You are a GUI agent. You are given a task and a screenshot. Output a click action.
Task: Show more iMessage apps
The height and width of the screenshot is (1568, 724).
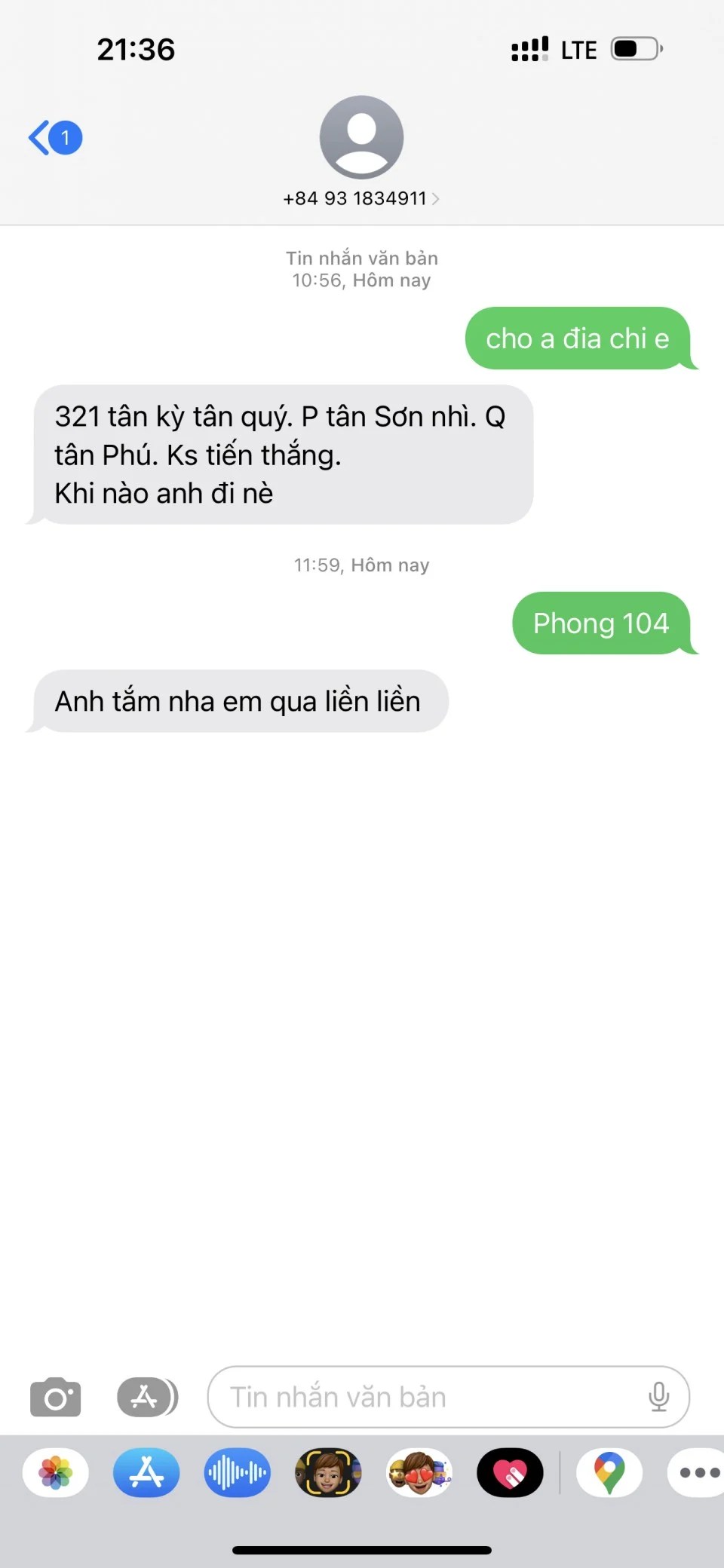pyautogui.click(x=698, y=1472)
